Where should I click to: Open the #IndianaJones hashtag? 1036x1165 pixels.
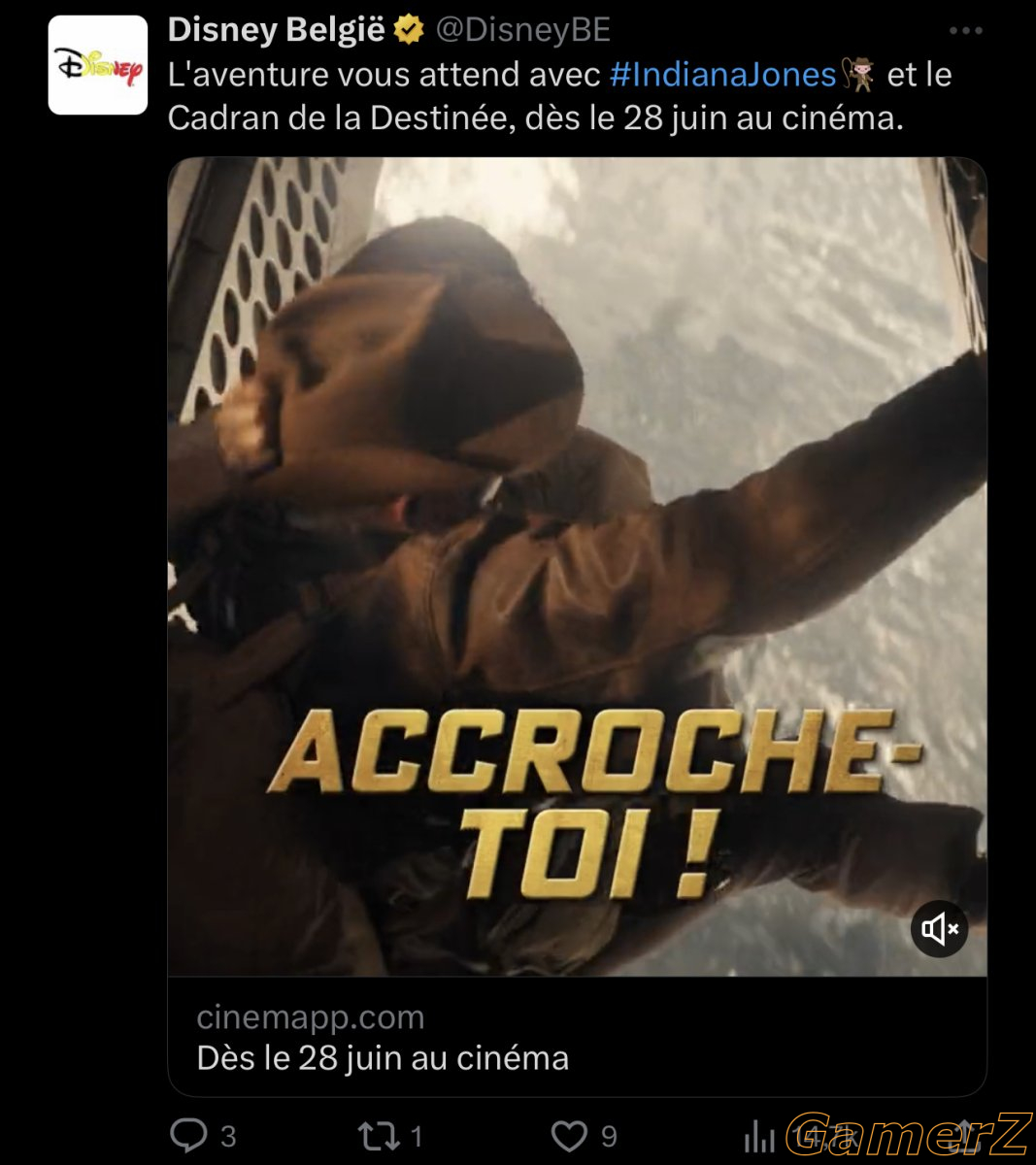coord(723,75)
